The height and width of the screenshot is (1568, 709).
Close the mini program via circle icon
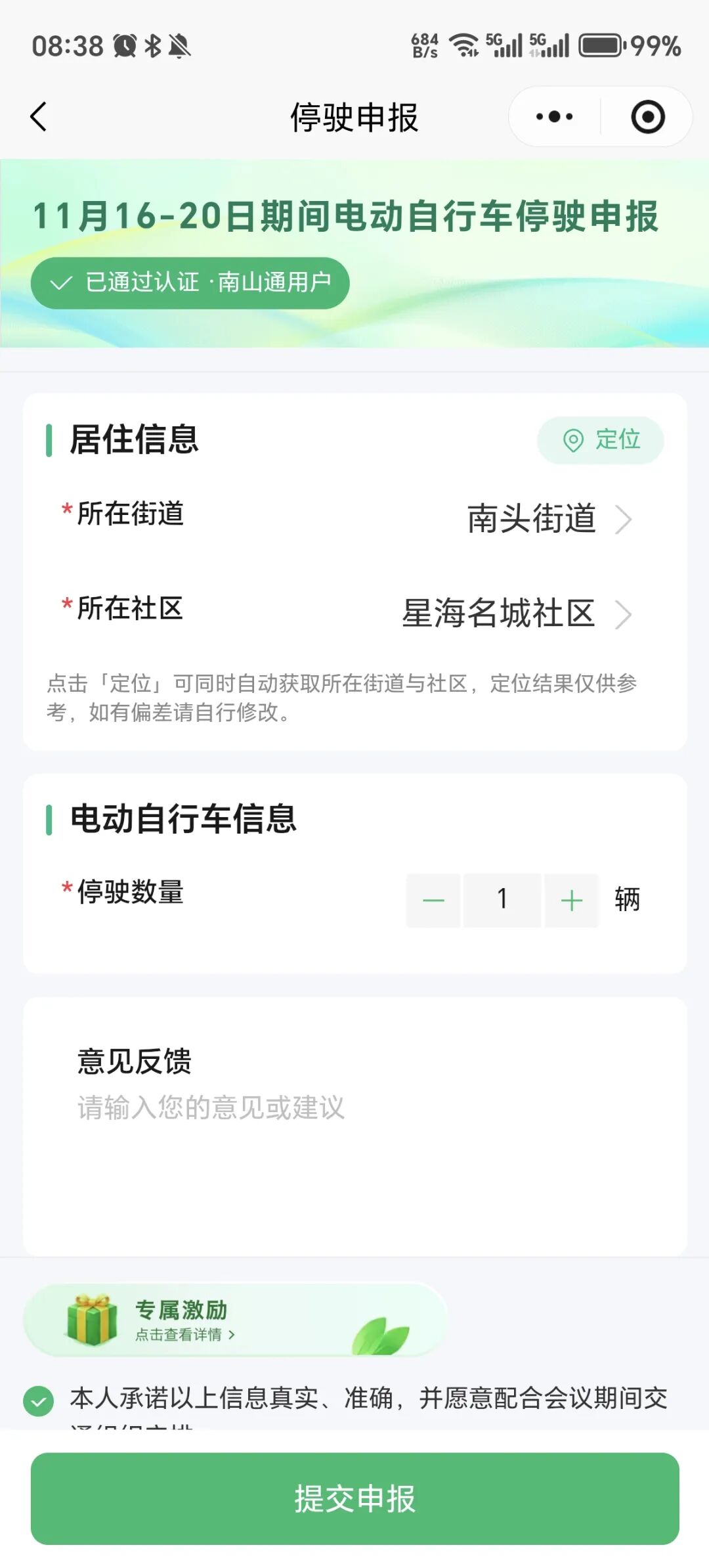coord(648,117)
